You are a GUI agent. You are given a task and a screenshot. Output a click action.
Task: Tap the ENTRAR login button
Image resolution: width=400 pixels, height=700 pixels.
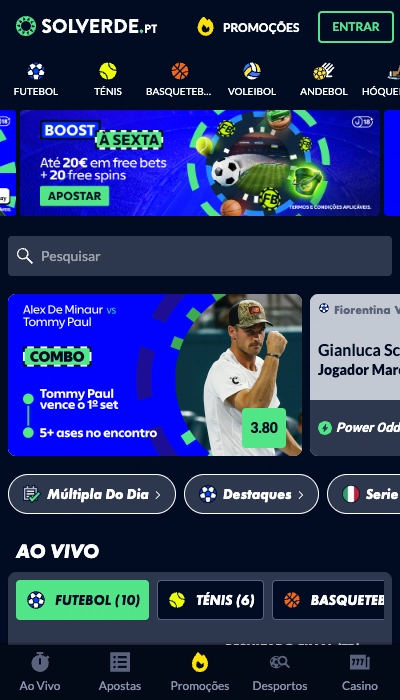click(356, 27)
